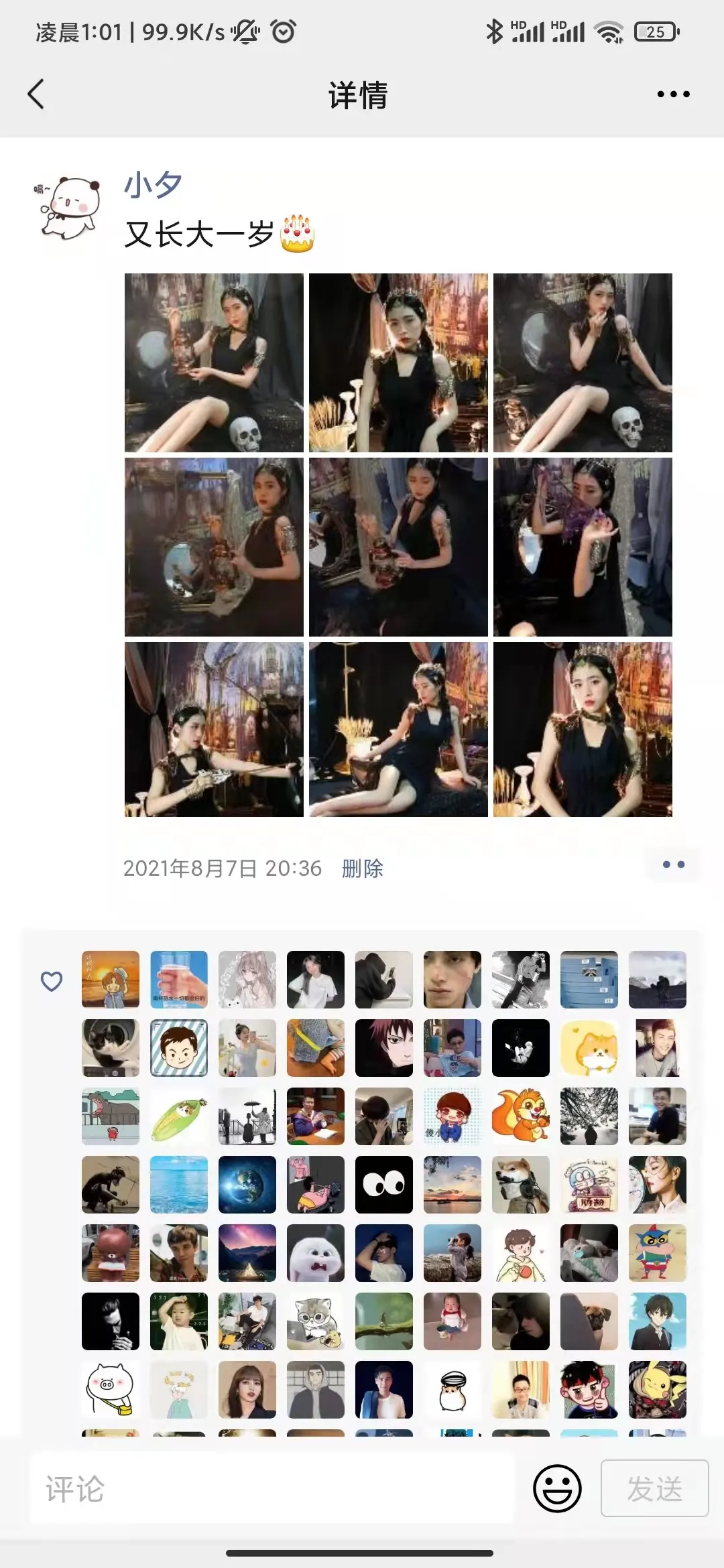This screenshot has width=724, height=1568.
Task: Open the liker with the corn avatar
Action: (x=179, y=1116)
